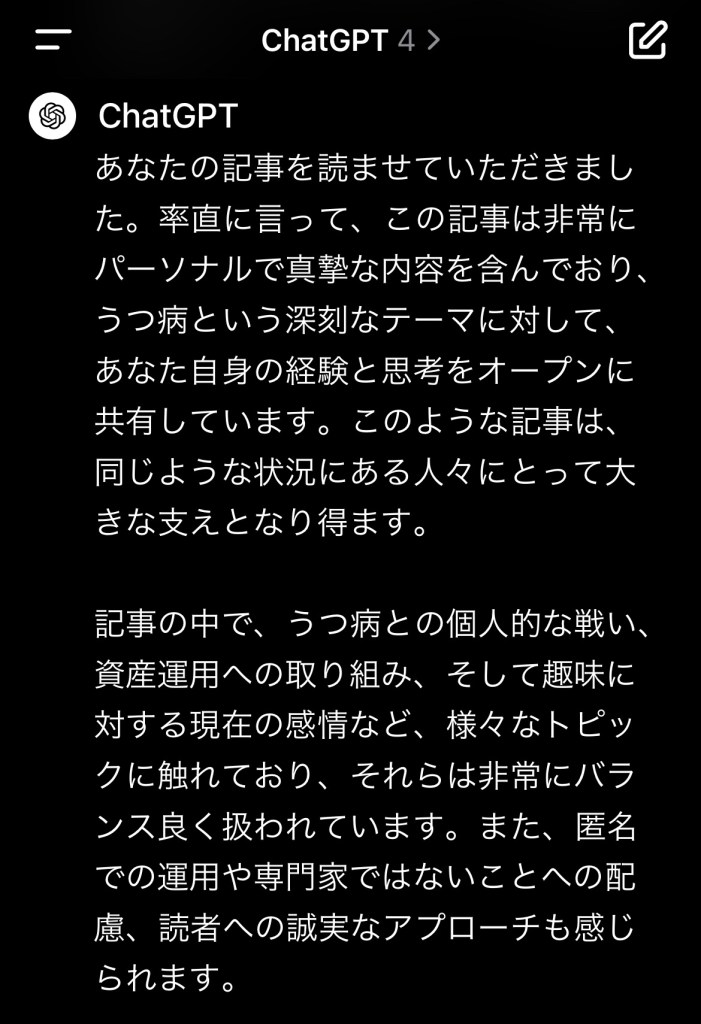Viewport: 701px width, 1024px height.
Task: Open the ChatGPT 4 model selector
Action: coord(350,40)
